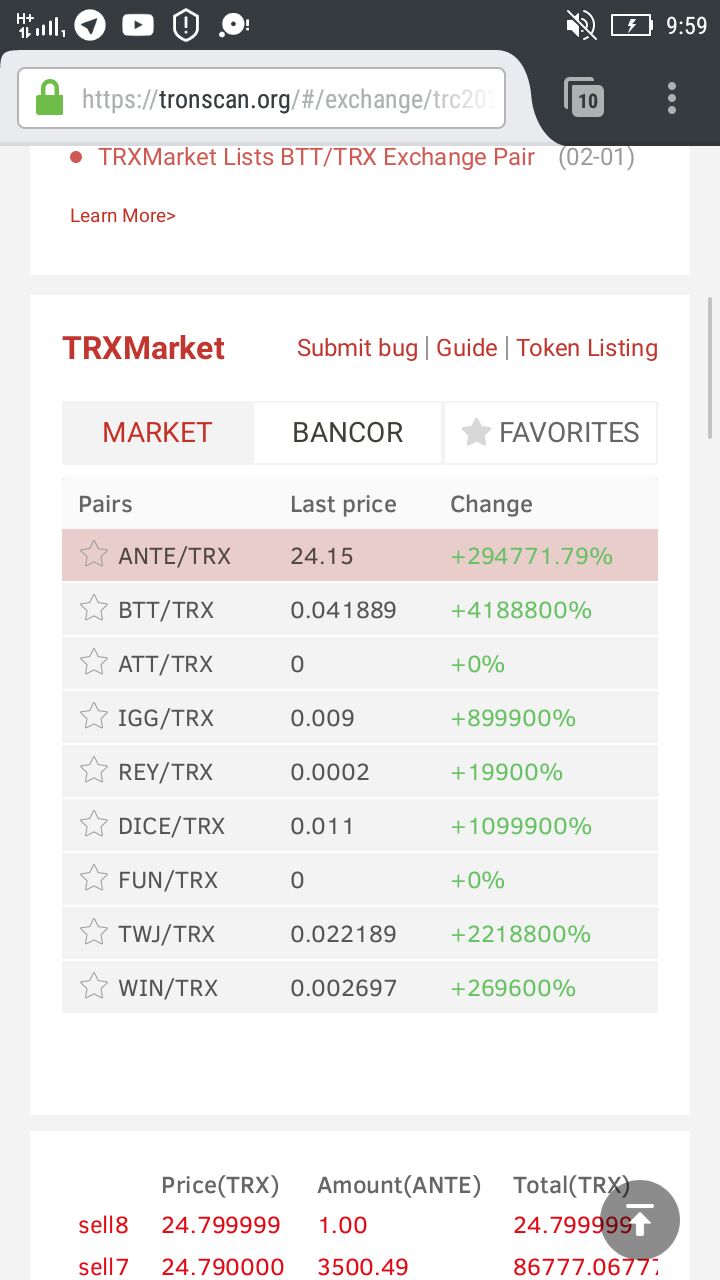The height and width of the screenshot is (1280, 720).
Task: Open the Submit bug link
Action: pos(357,348)
